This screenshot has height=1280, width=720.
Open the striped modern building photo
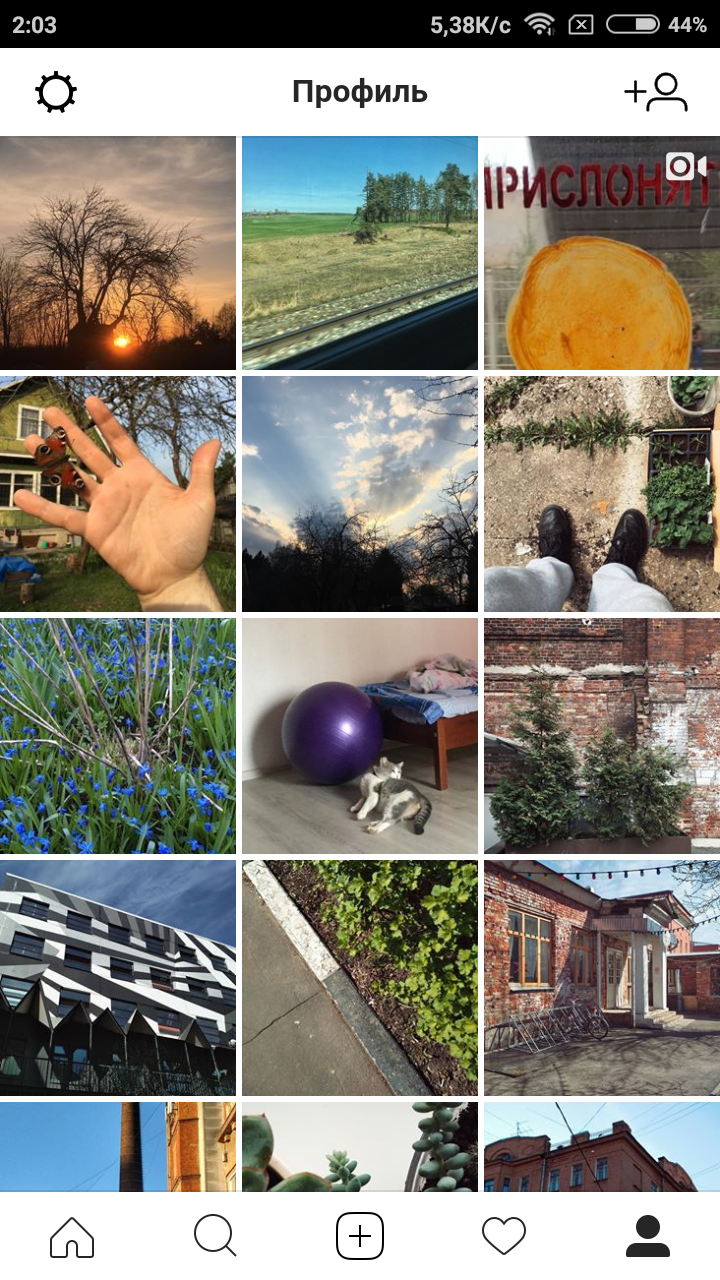tap(118, 978)
